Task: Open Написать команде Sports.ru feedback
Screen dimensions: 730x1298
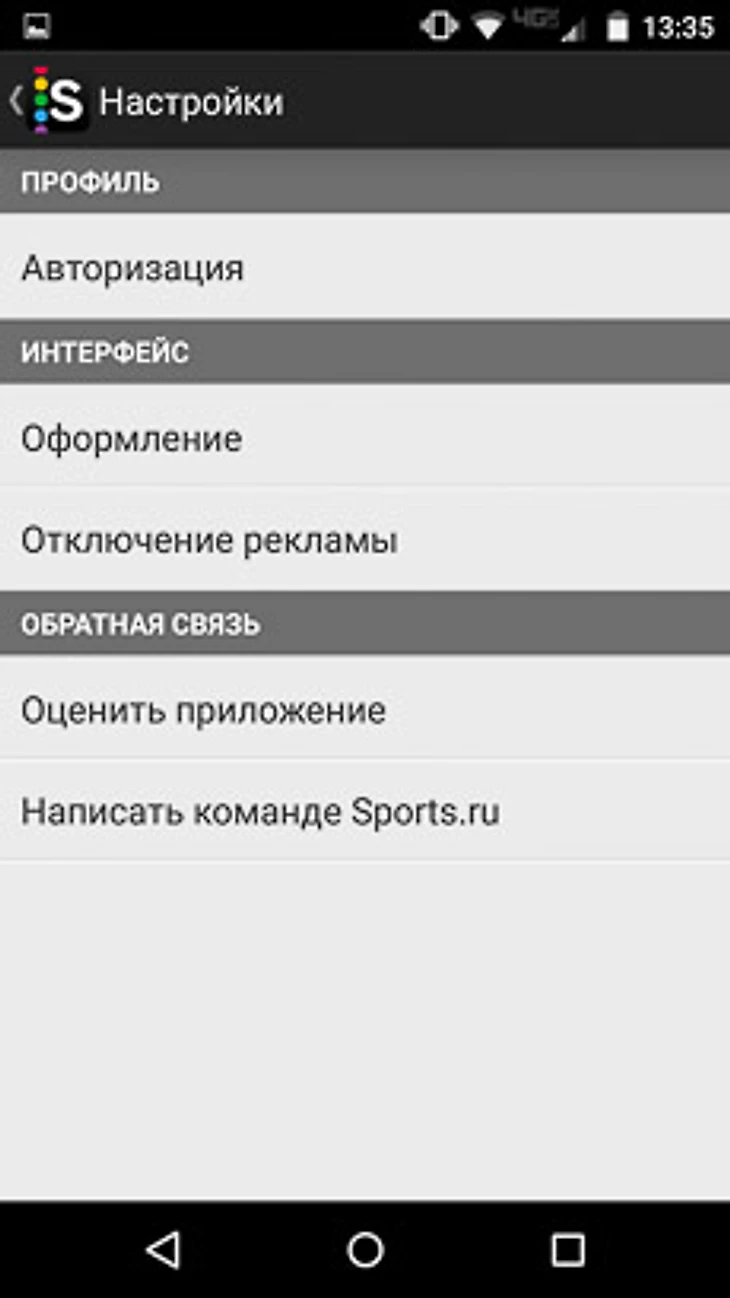Action: tap(365, 811)
